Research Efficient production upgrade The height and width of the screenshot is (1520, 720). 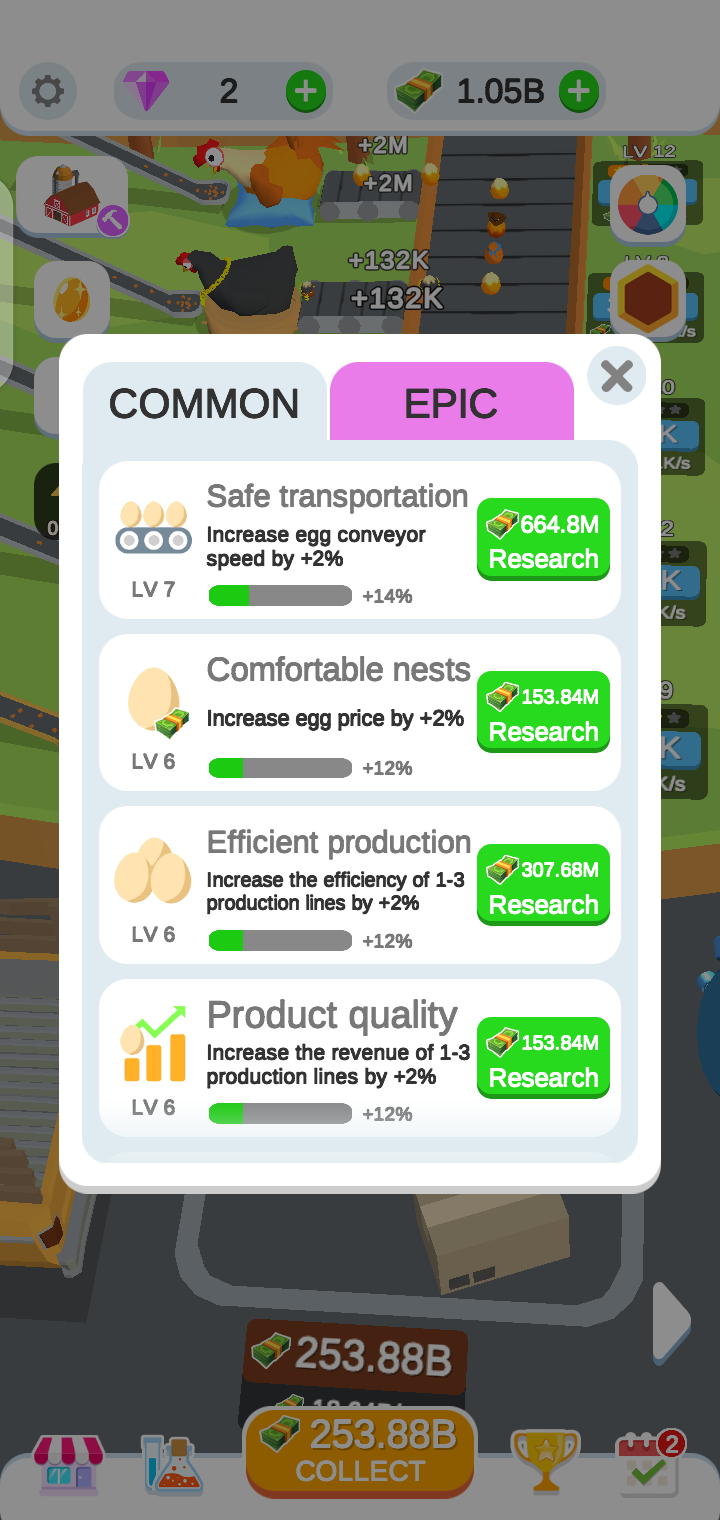pyautogui.click(x=543, y=885)
